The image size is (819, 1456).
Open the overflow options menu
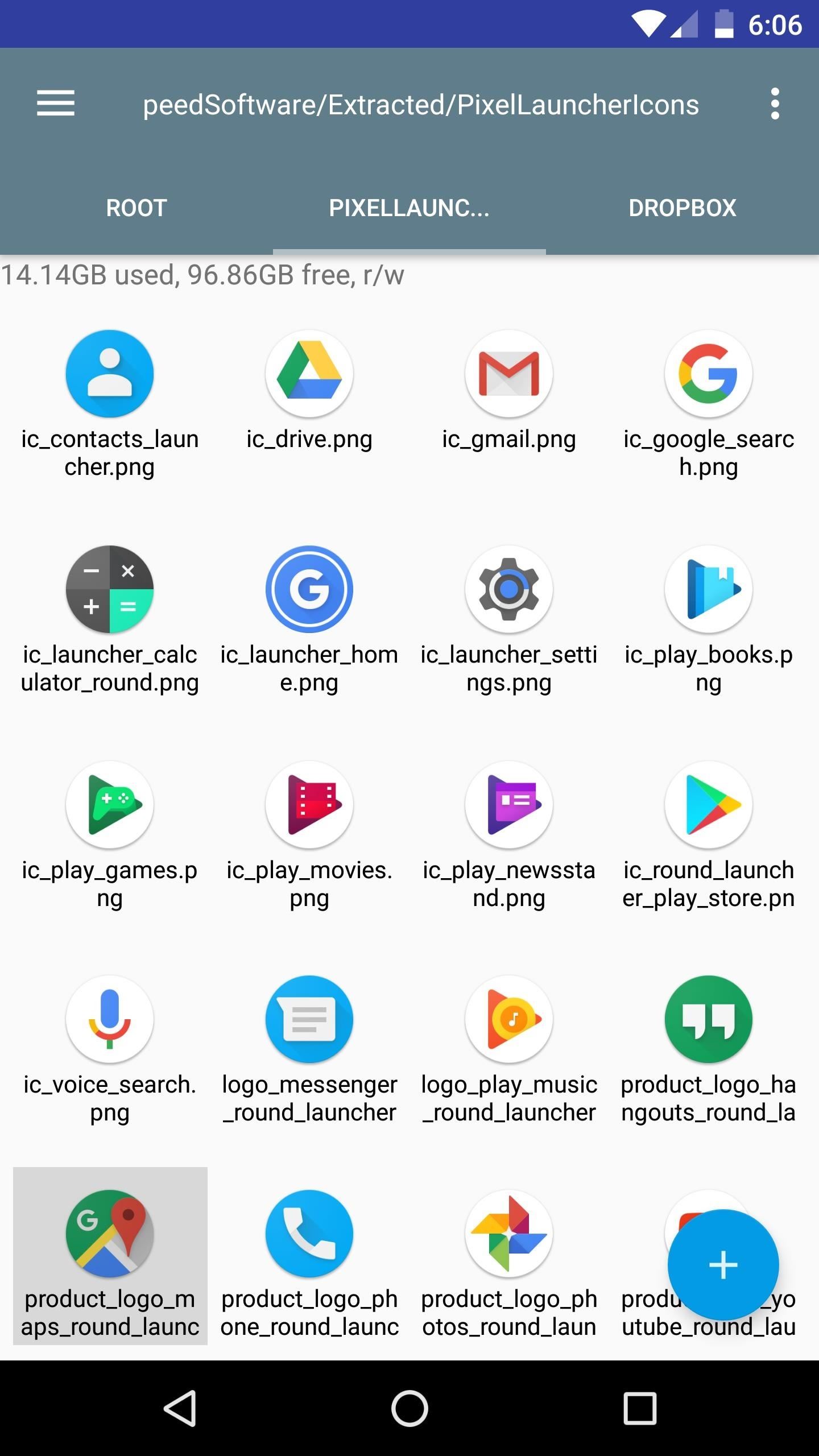[x=775, y=104]
